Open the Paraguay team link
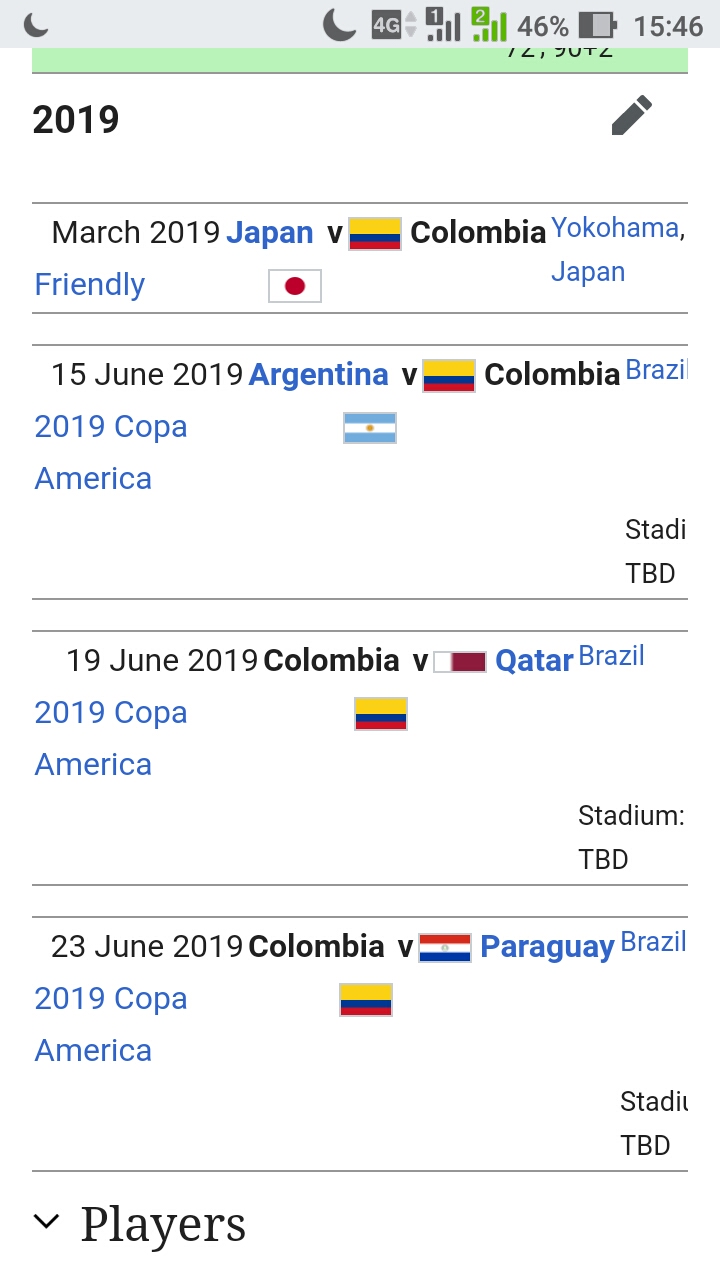The height and width of the screenshot is (1280, 720). pyautogui.click(x=548, y=947)
